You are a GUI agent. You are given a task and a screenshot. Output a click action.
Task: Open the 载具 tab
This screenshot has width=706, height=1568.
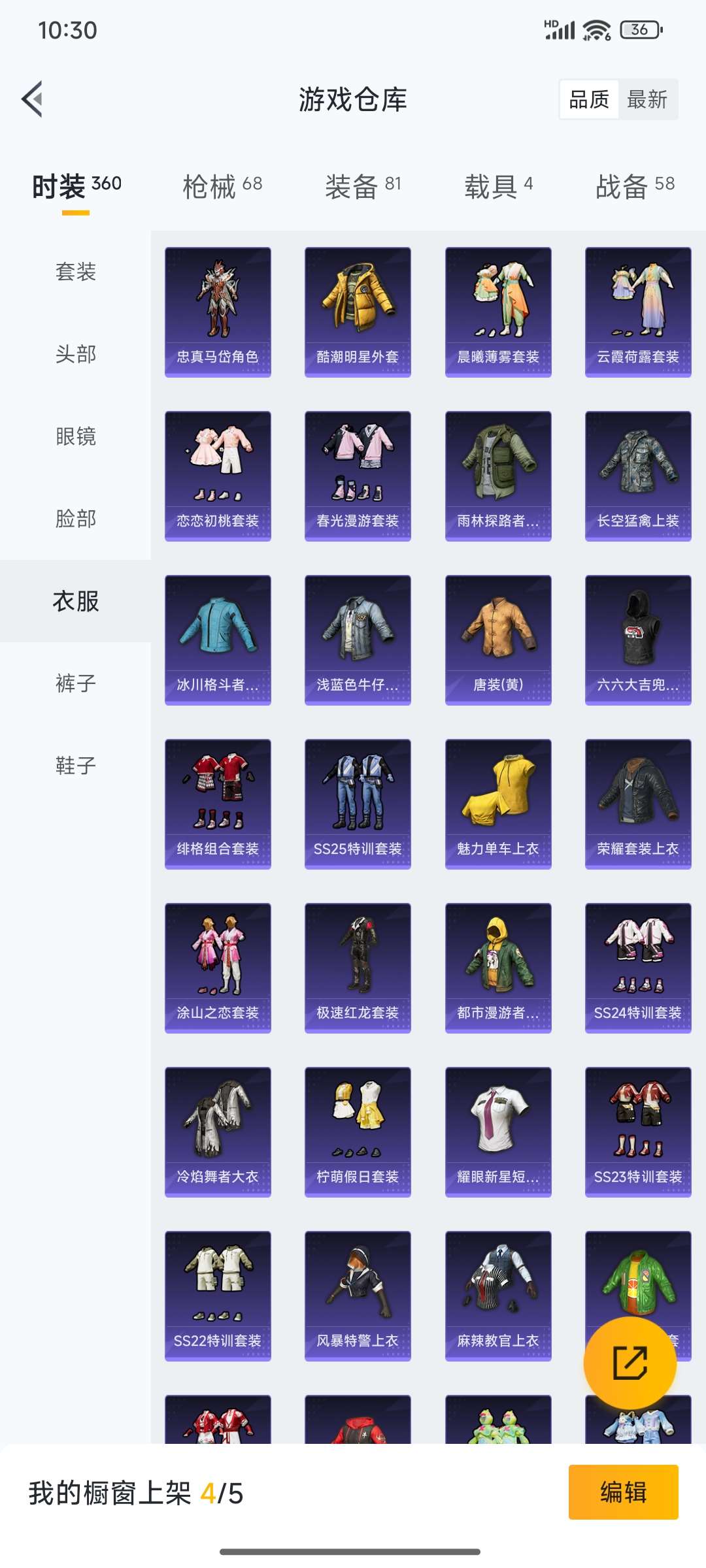coord(498,186)
